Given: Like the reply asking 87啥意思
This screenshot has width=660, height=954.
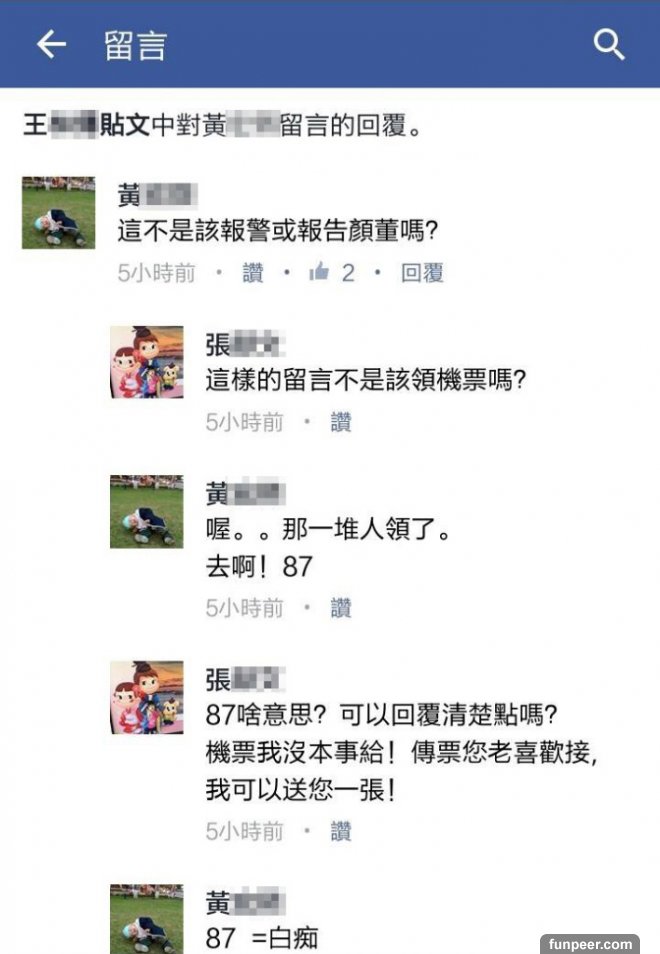Looking at the screenshot, I should click(341, 831).
